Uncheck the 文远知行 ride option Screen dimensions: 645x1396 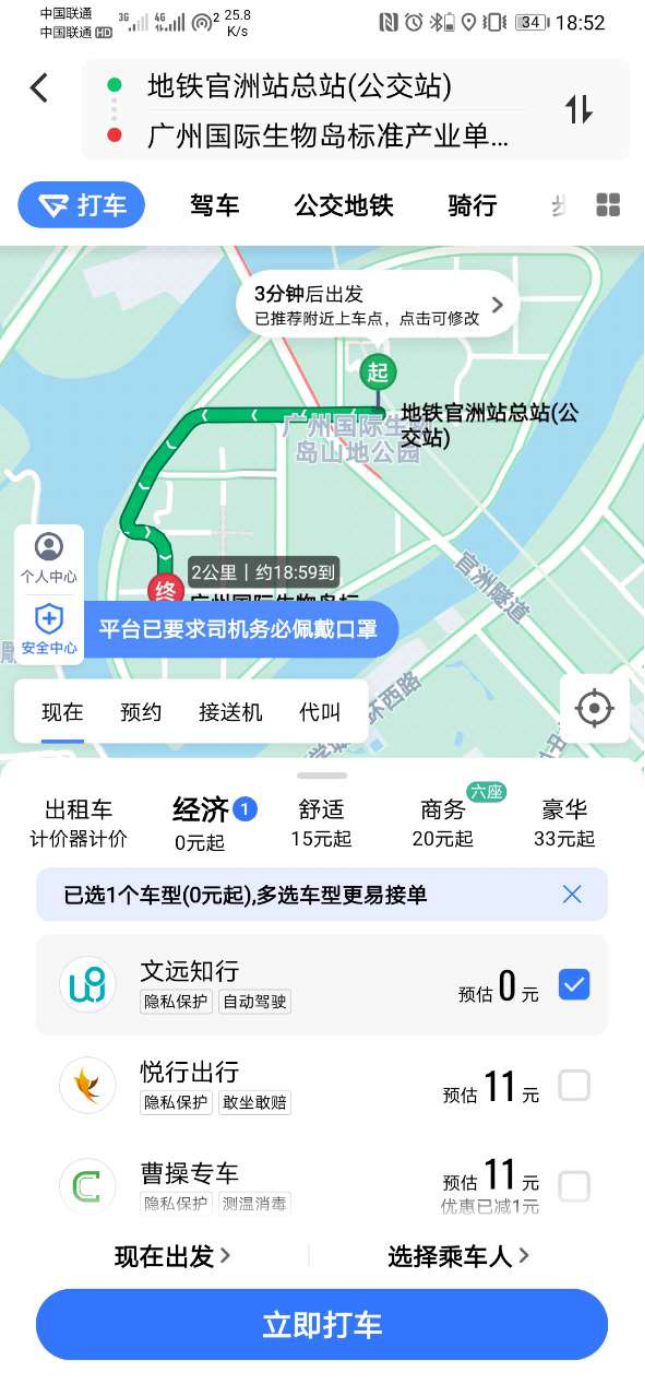click(573, 985)
